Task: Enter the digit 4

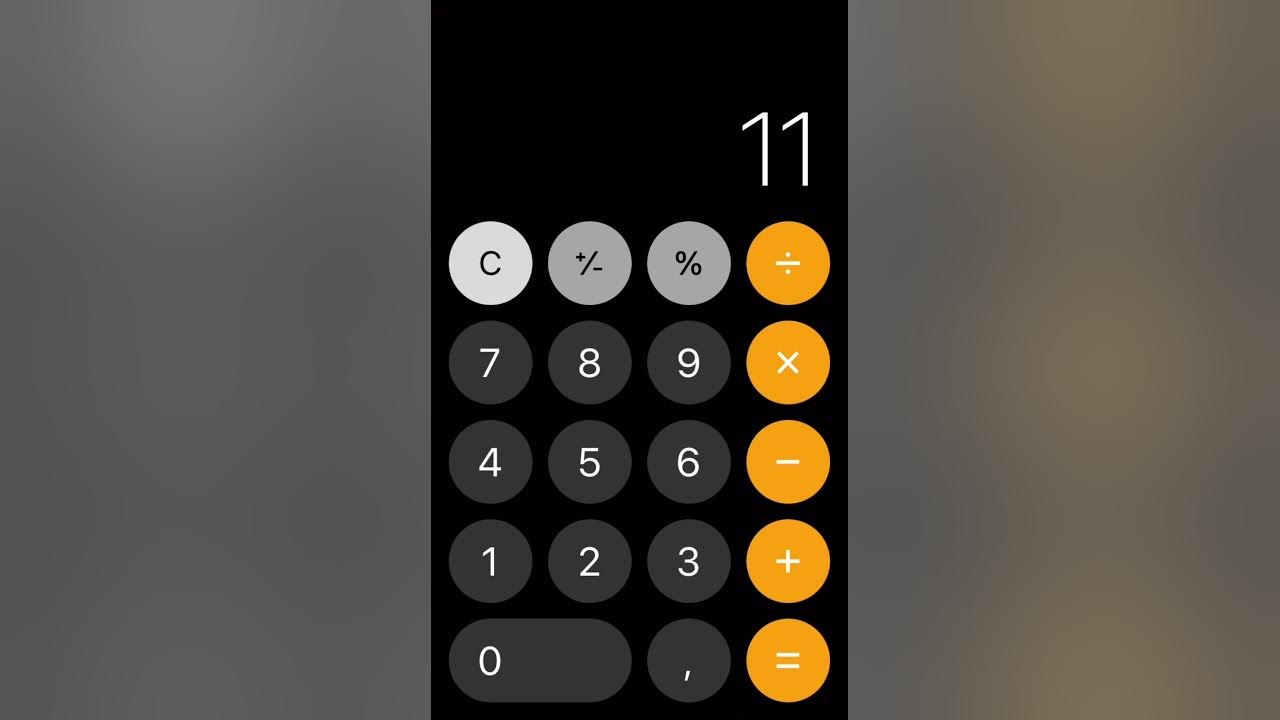Action: coord(490,462)
